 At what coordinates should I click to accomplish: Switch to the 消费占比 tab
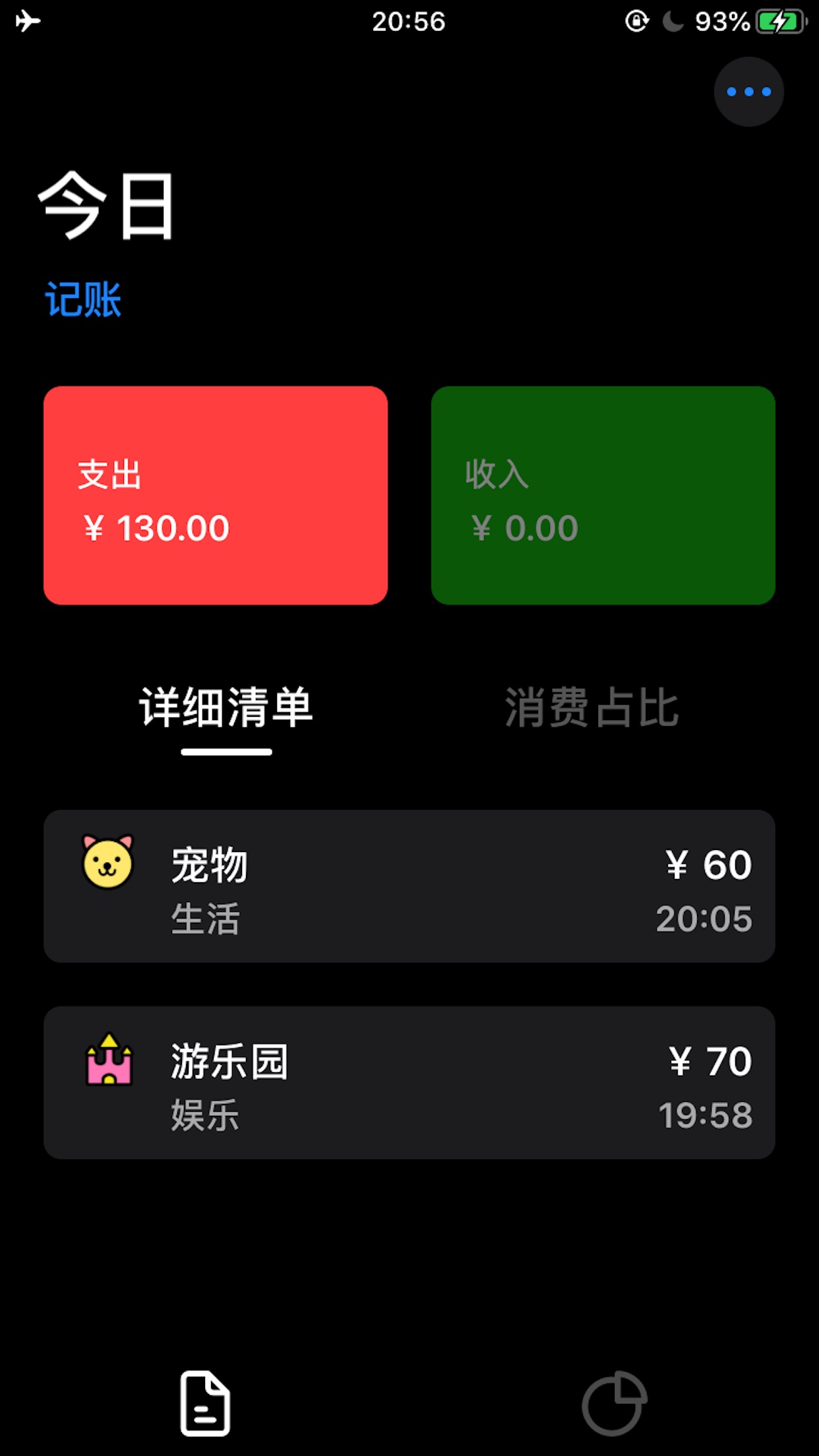tap(591, 708)
